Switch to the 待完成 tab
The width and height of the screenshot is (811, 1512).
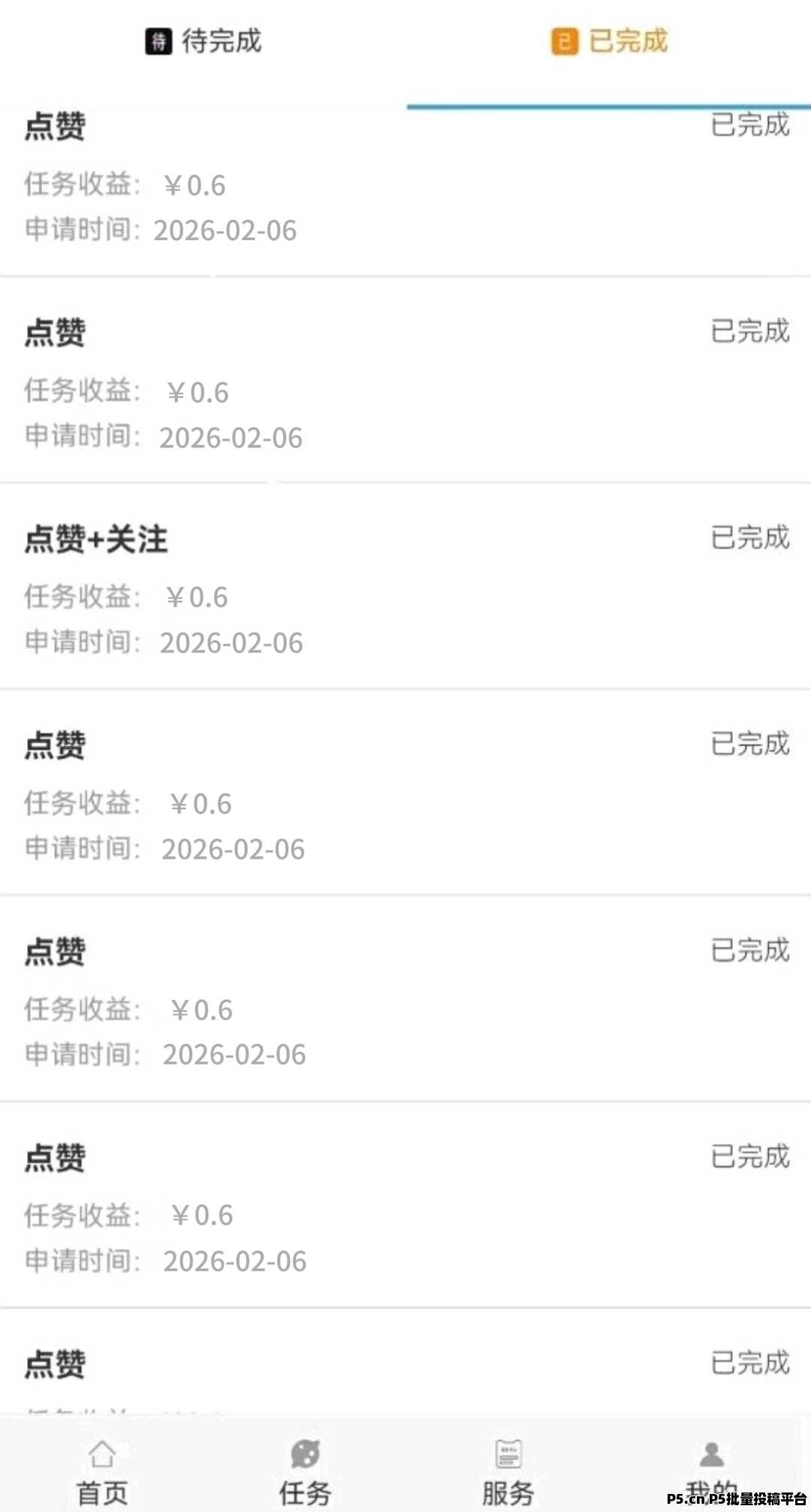tap(203, 41)
